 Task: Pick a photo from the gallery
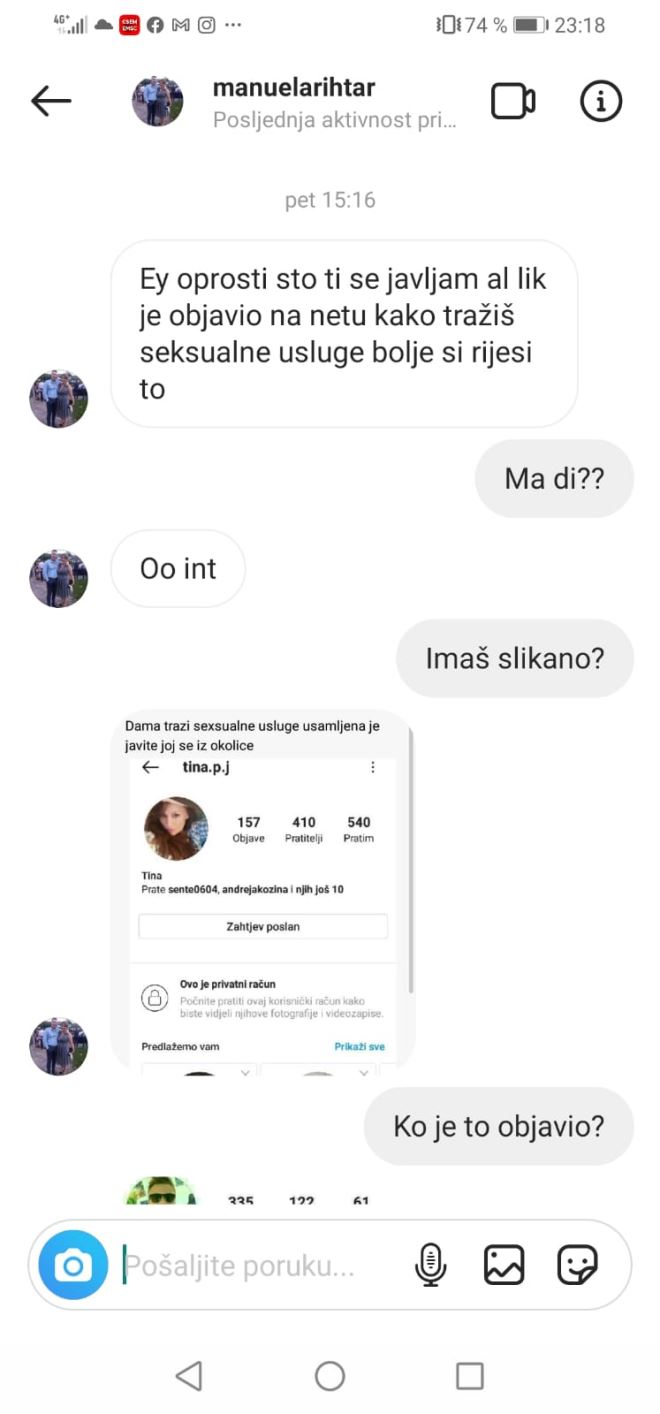pyautogui.click(x=504, y=1266)
